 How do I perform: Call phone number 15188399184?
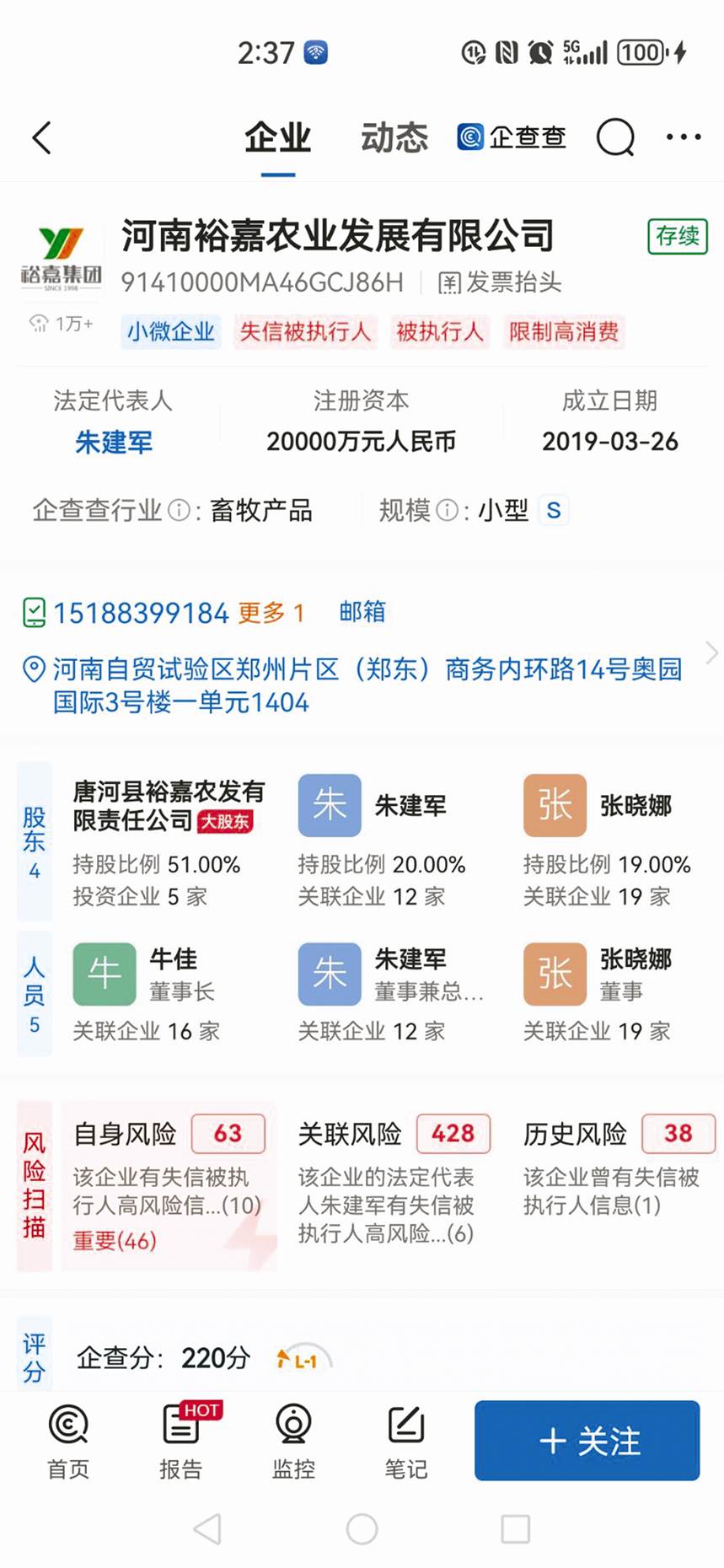[x=141, y=613]
